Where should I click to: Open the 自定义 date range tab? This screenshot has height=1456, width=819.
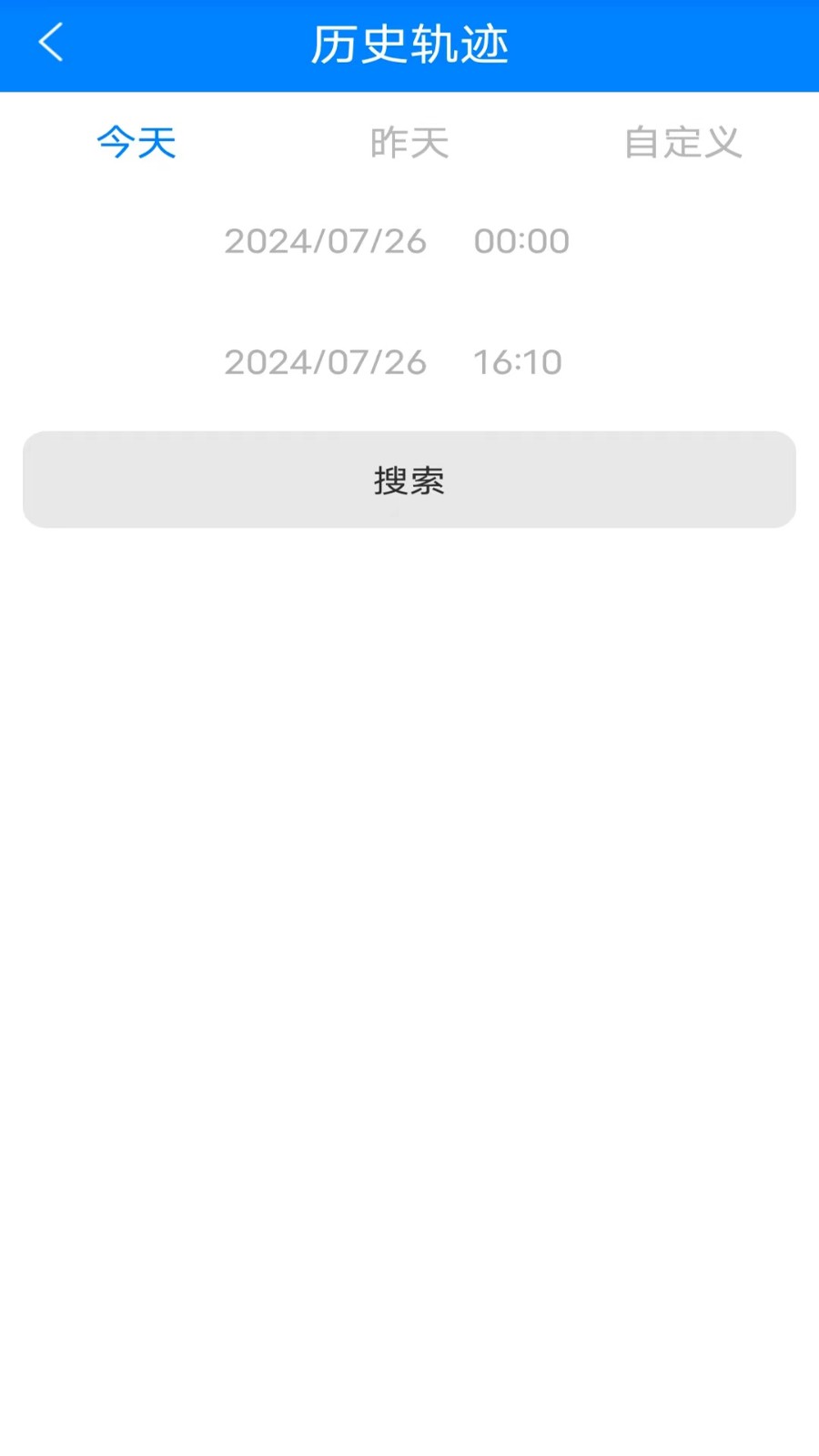click(682, 143)
